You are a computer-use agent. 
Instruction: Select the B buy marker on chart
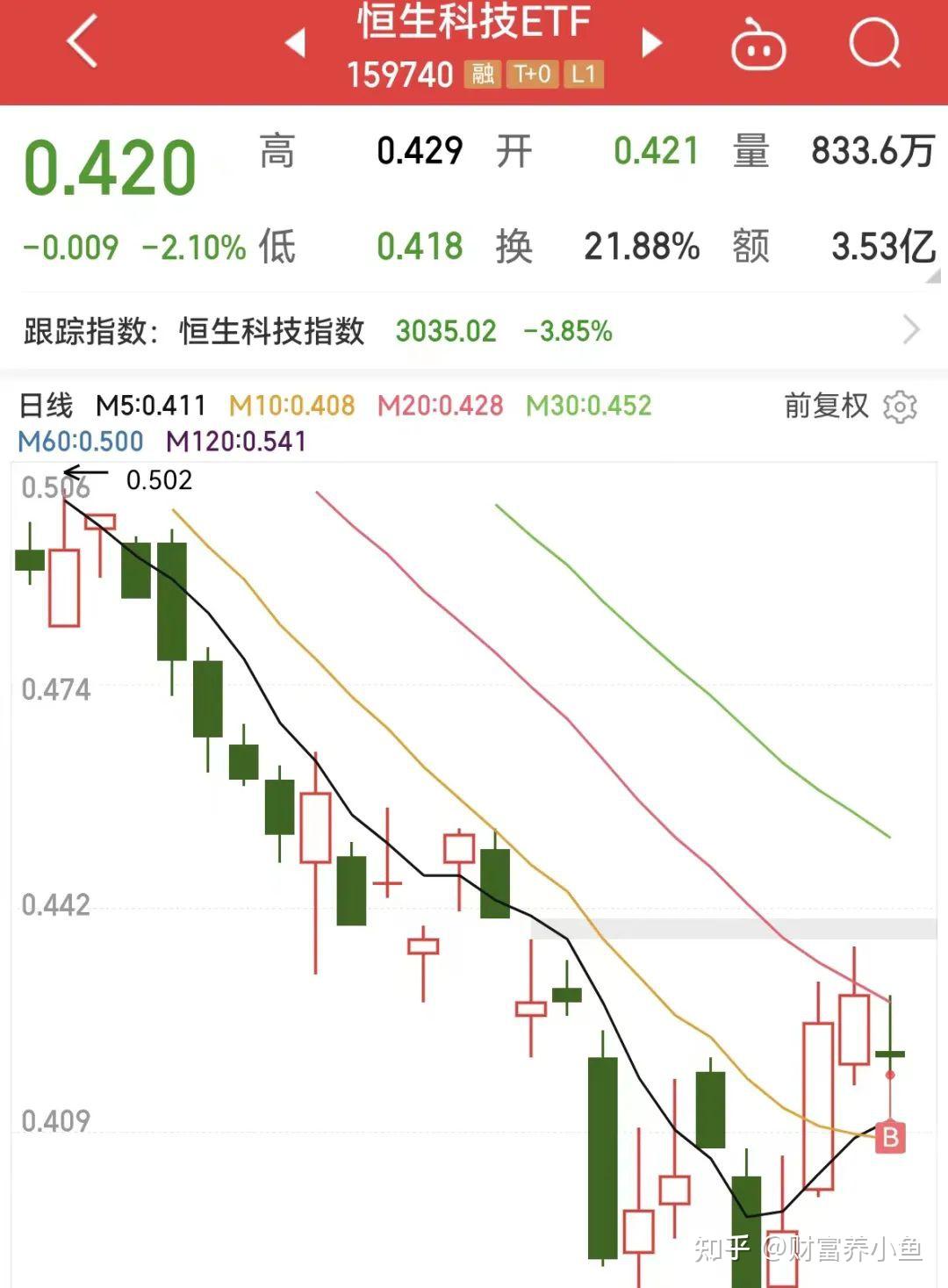click(x=889, y=1136)
